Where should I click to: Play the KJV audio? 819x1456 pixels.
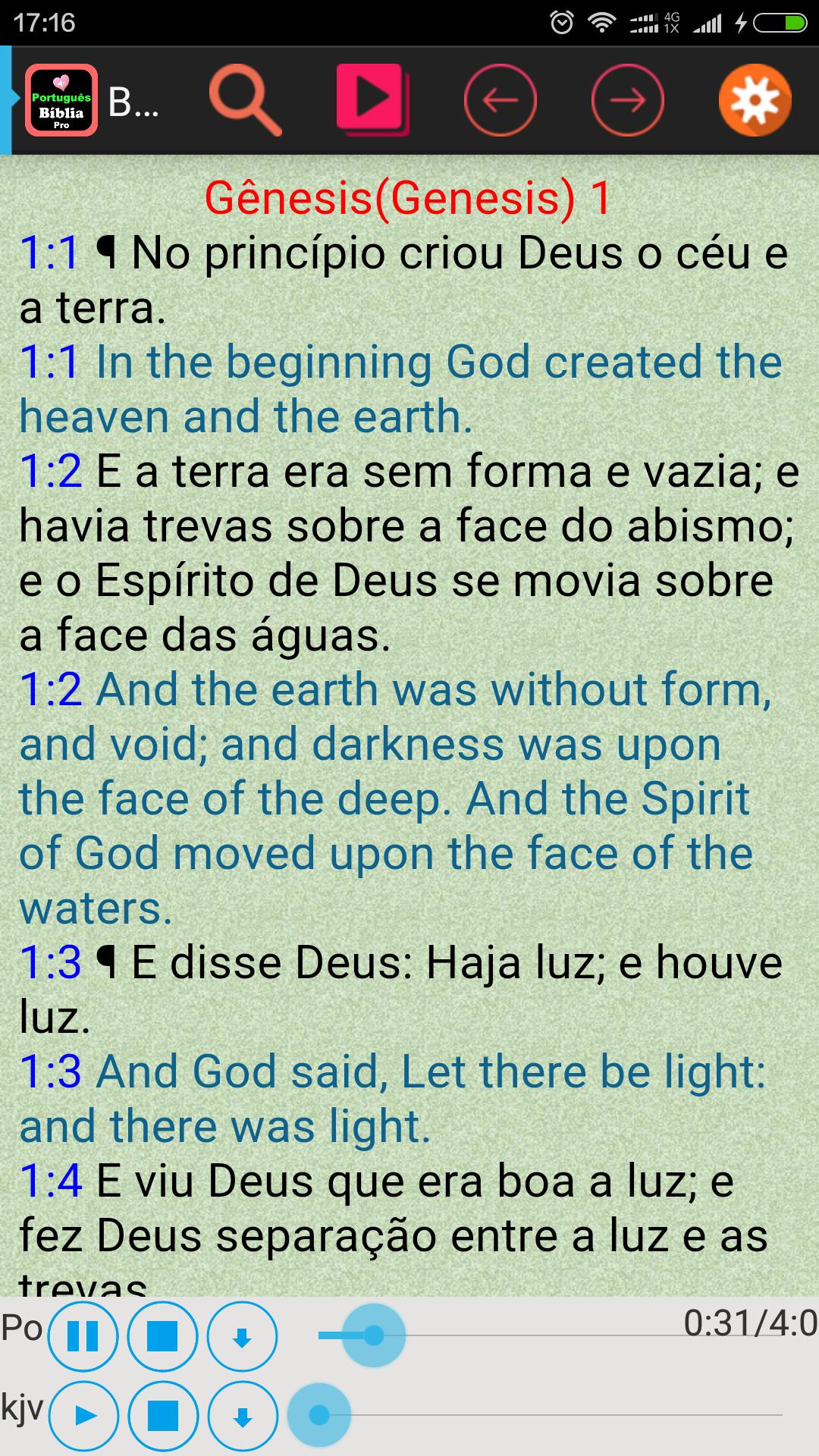tap(84, 1415)
